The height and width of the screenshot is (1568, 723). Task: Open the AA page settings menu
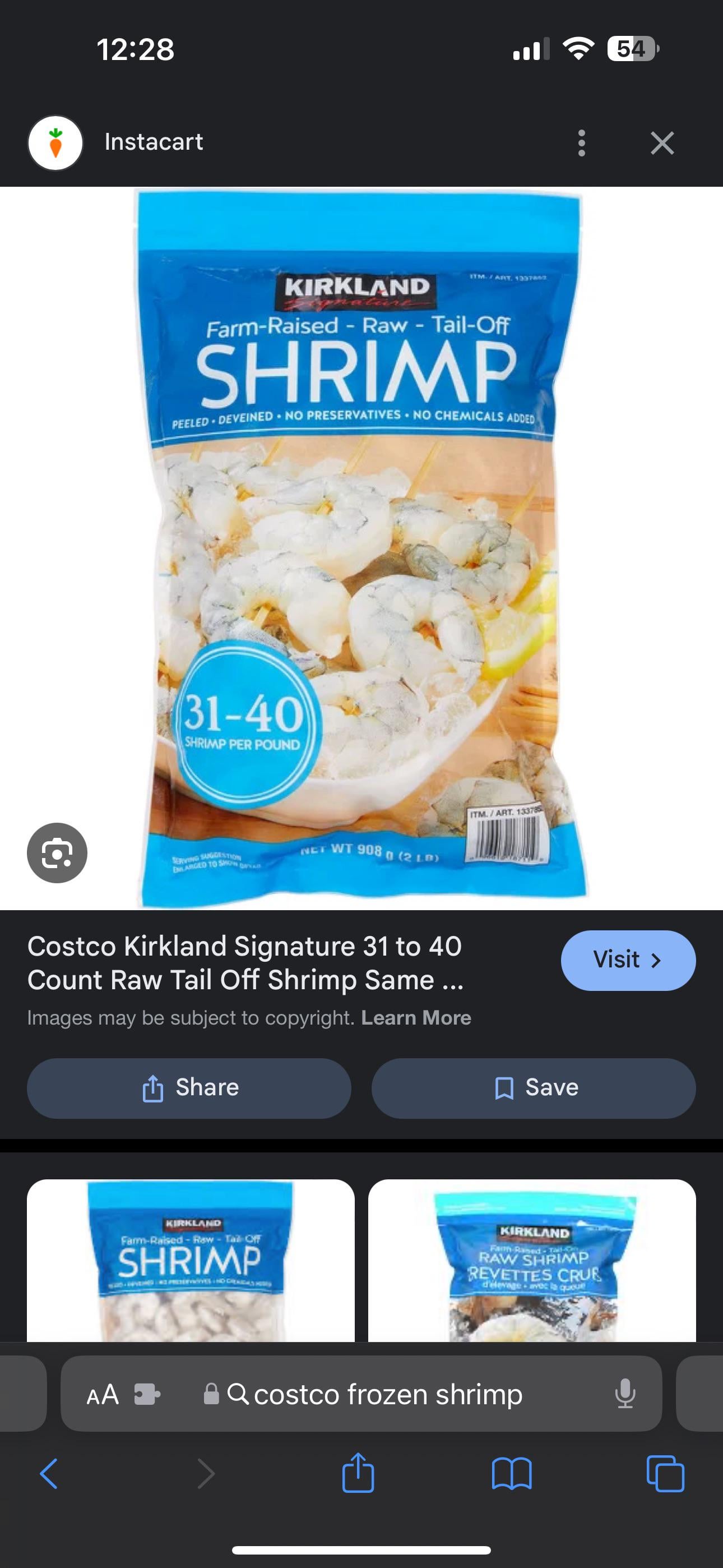pyautogui.click(x=102, y=1394)
